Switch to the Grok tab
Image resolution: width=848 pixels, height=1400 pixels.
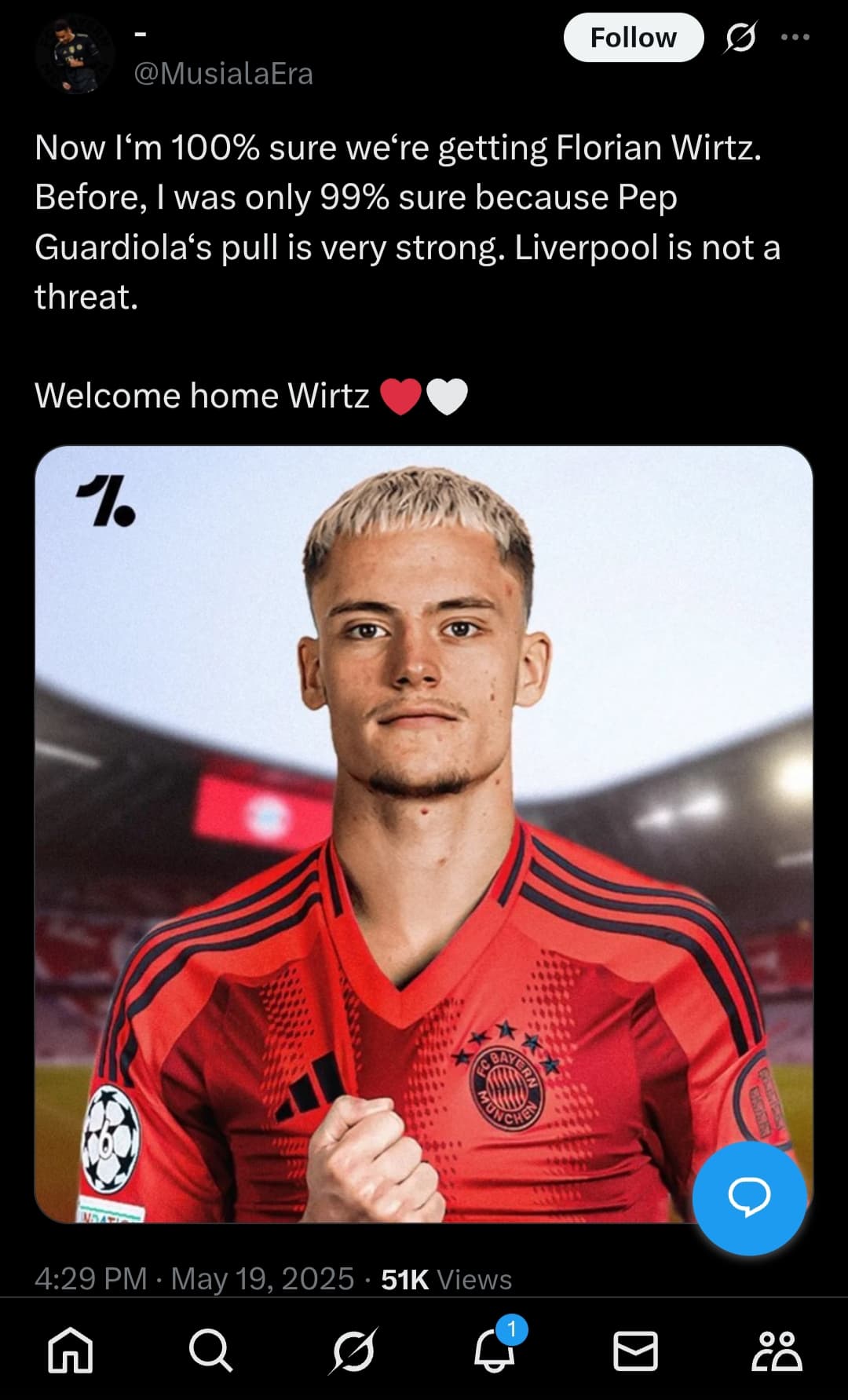pos(353,1351)
